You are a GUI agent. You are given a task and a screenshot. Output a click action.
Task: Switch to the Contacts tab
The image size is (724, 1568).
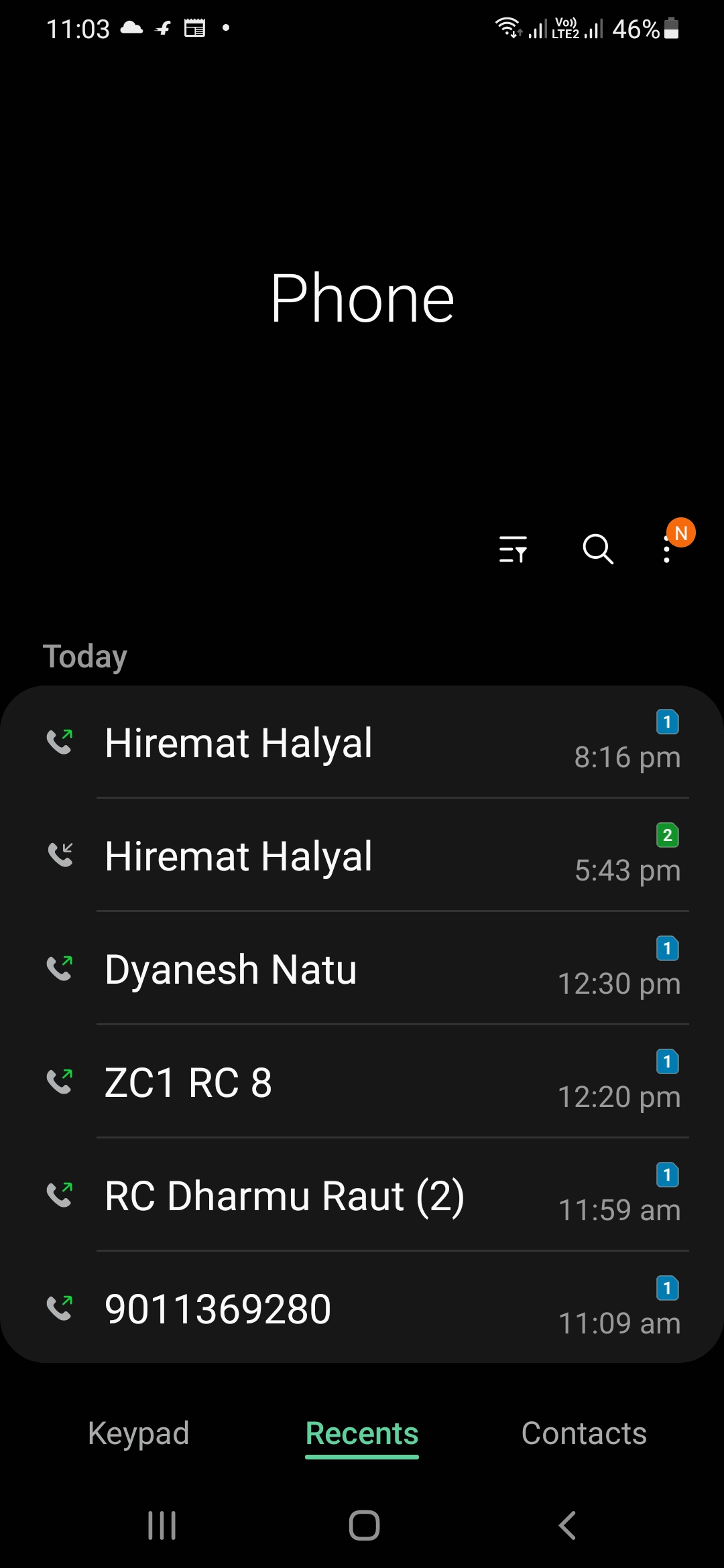(584, 1434)
